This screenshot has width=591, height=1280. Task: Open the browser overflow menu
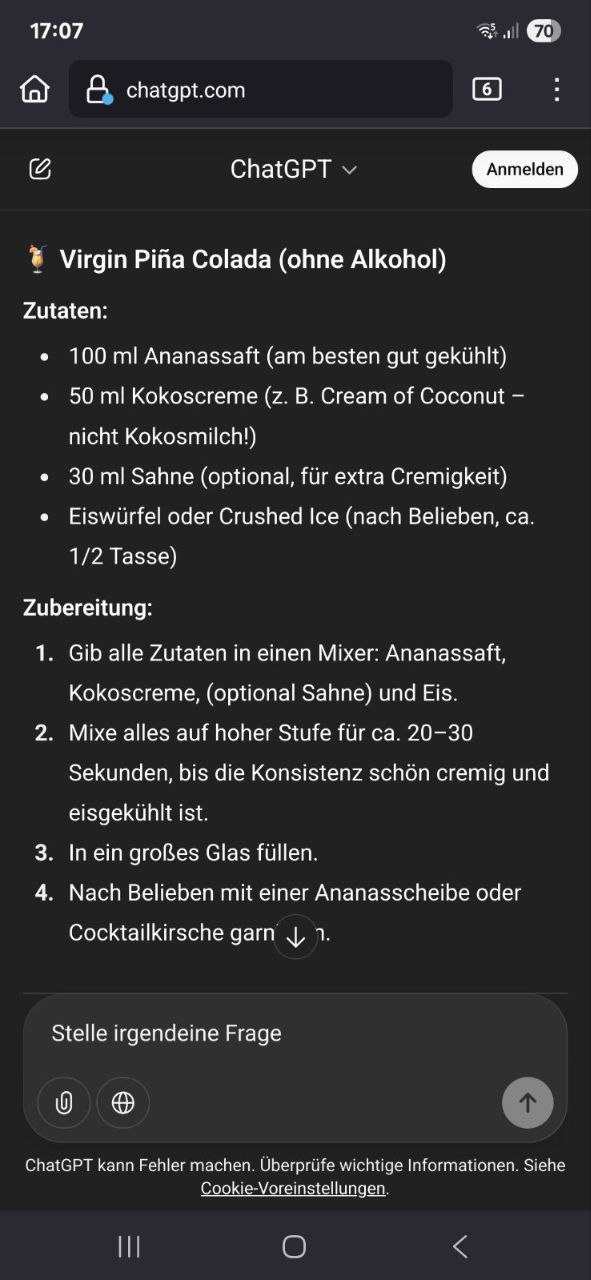pos(557,89)
